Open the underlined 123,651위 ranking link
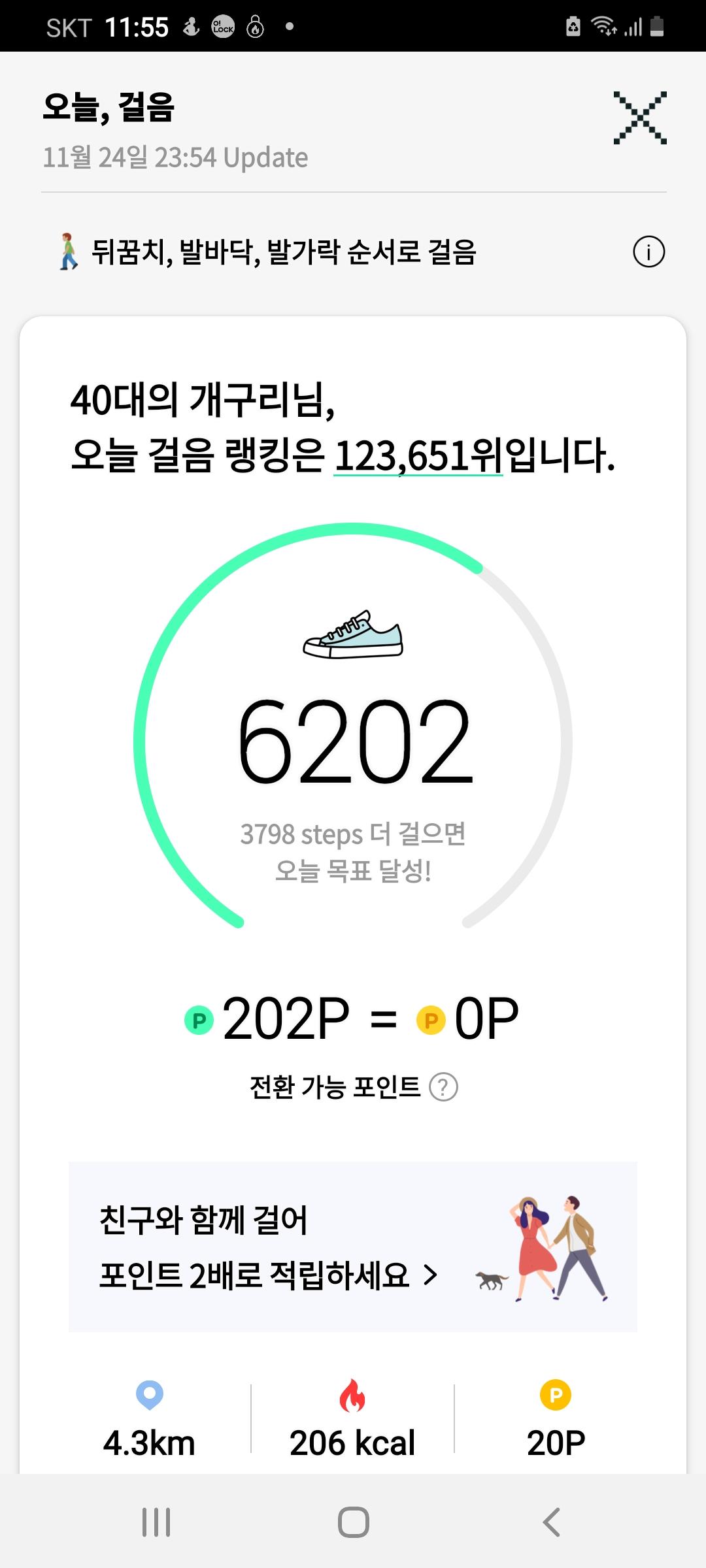Viewport: 706px width, 1568px height. [418, 456]
